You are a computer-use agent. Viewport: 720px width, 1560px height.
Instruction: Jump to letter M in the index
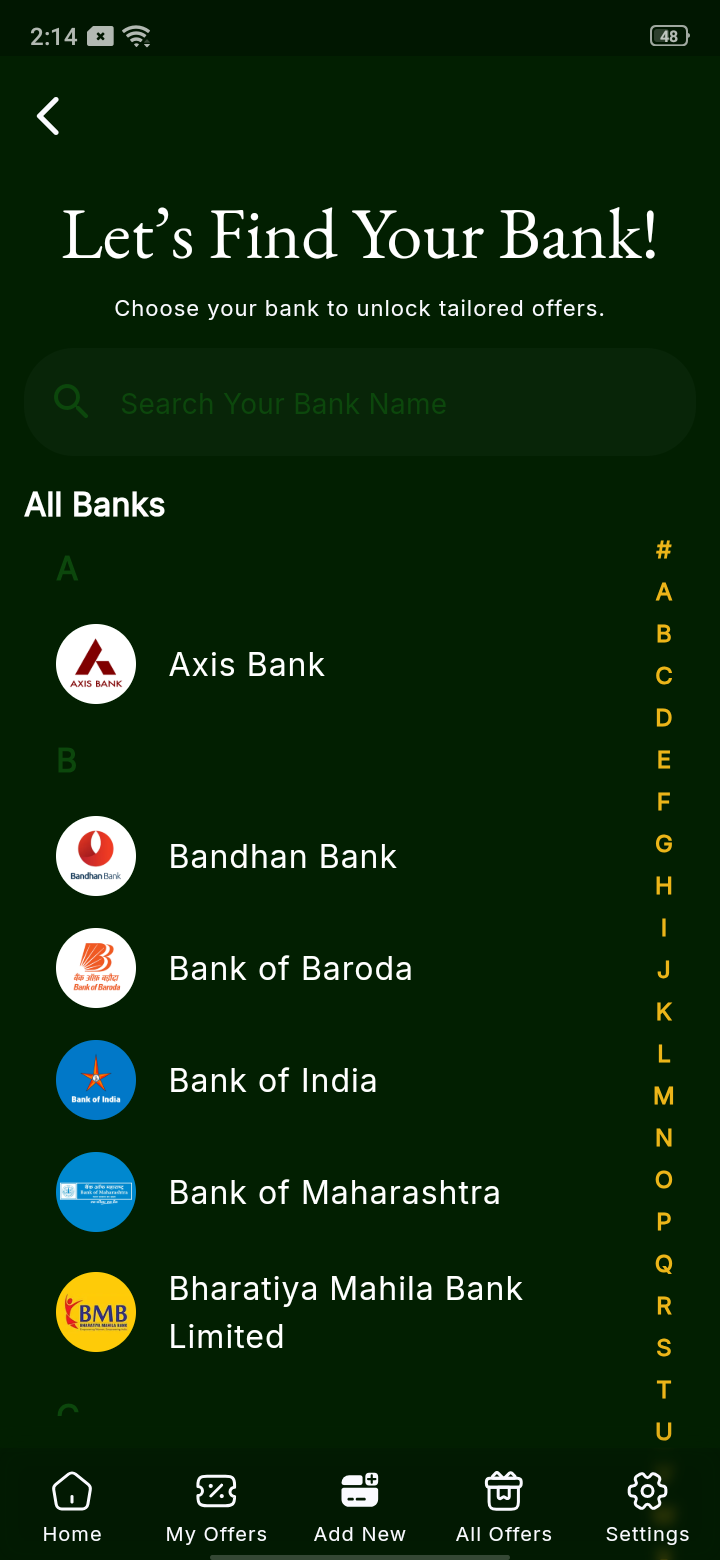664,1096
